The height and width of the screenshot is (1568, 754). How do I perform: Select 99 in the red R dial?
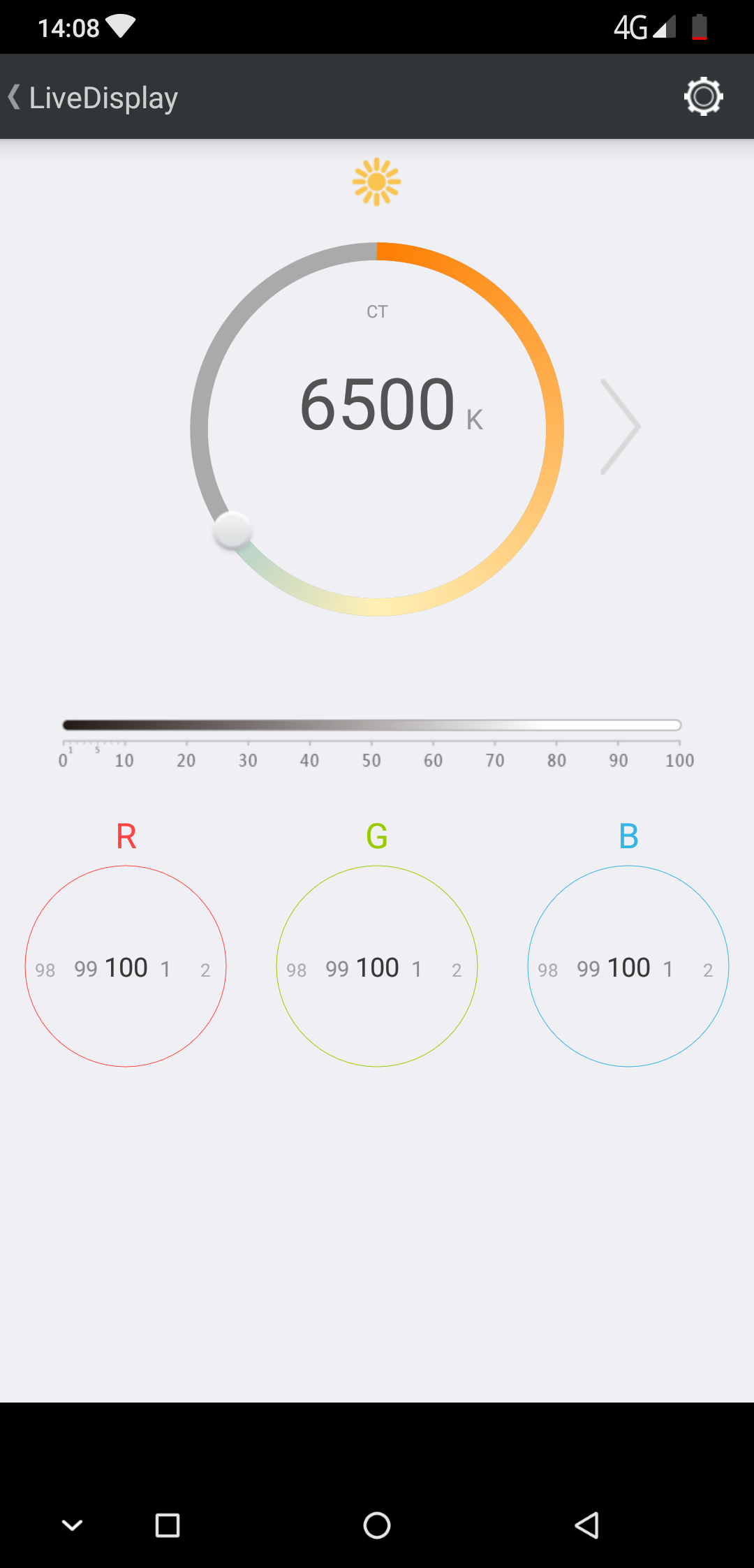tap(86, 969)
